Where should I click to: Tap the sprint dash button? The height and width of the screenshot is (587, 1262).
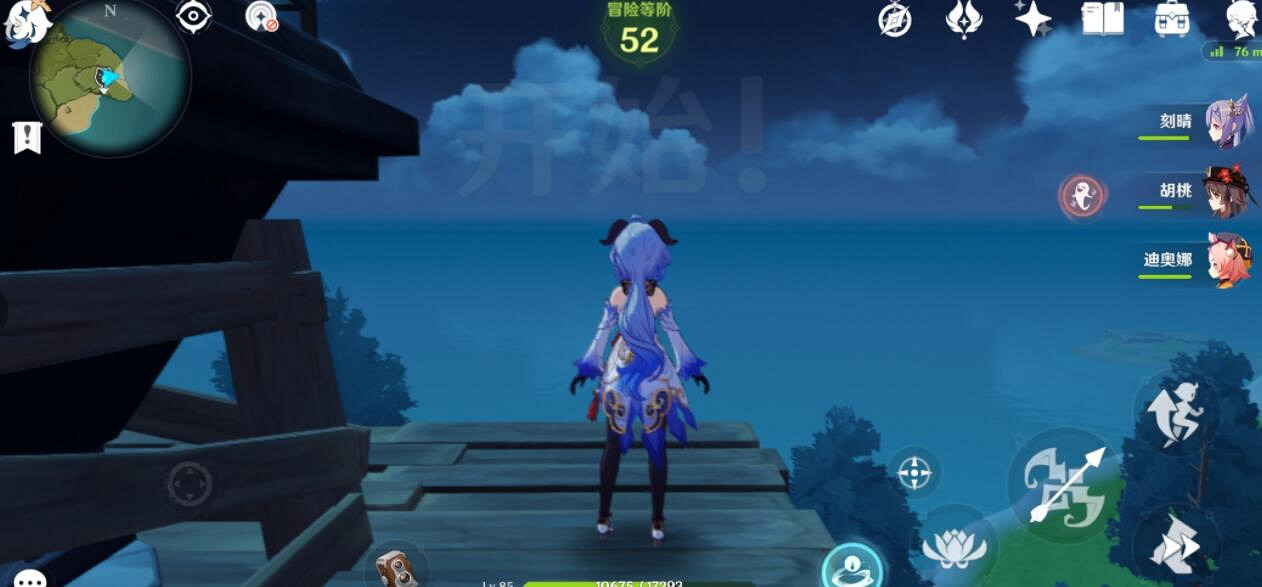1175,544
